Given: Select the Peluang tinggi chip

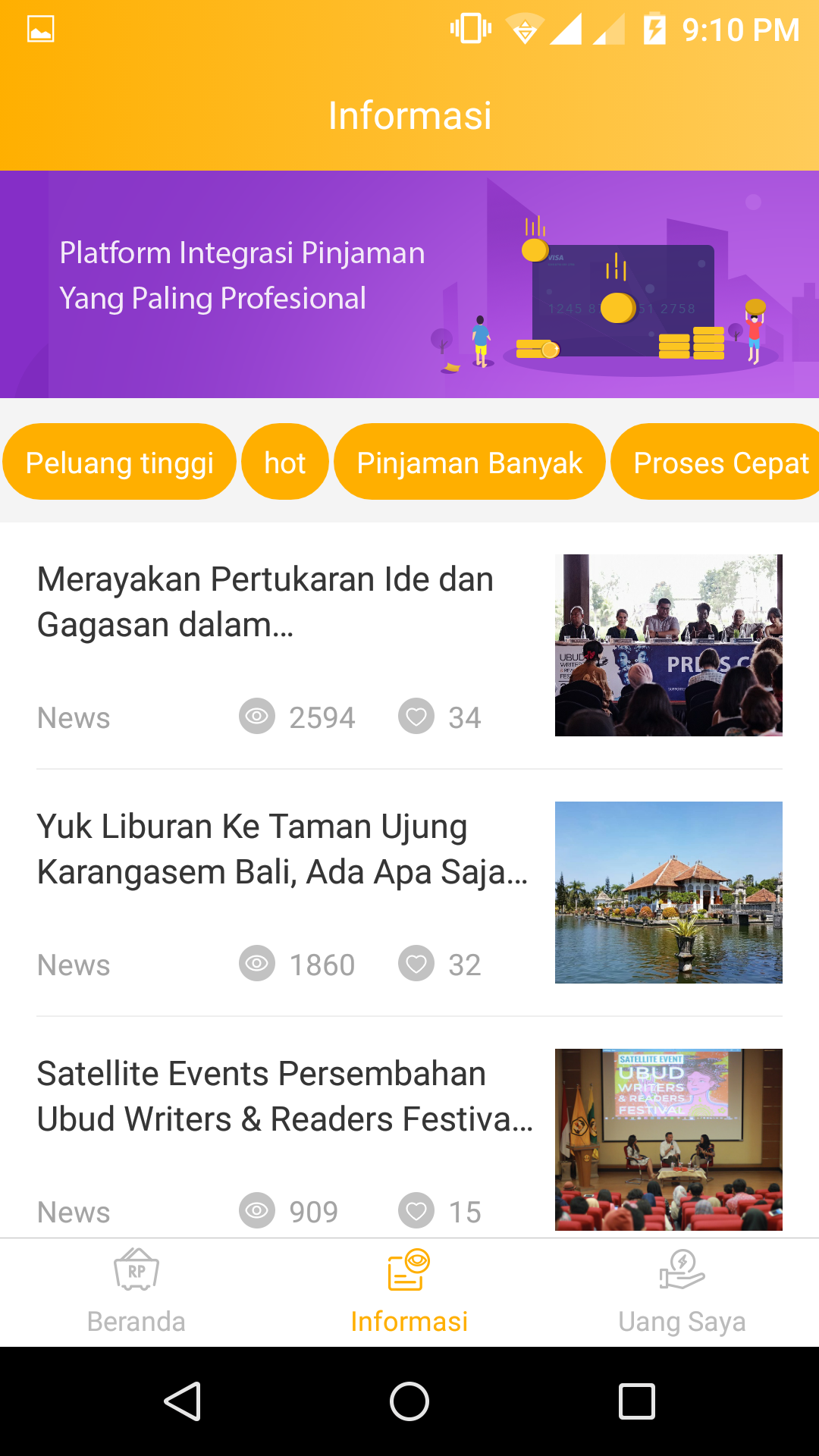Looking at the screenshot, I should [x=120, y=462].
